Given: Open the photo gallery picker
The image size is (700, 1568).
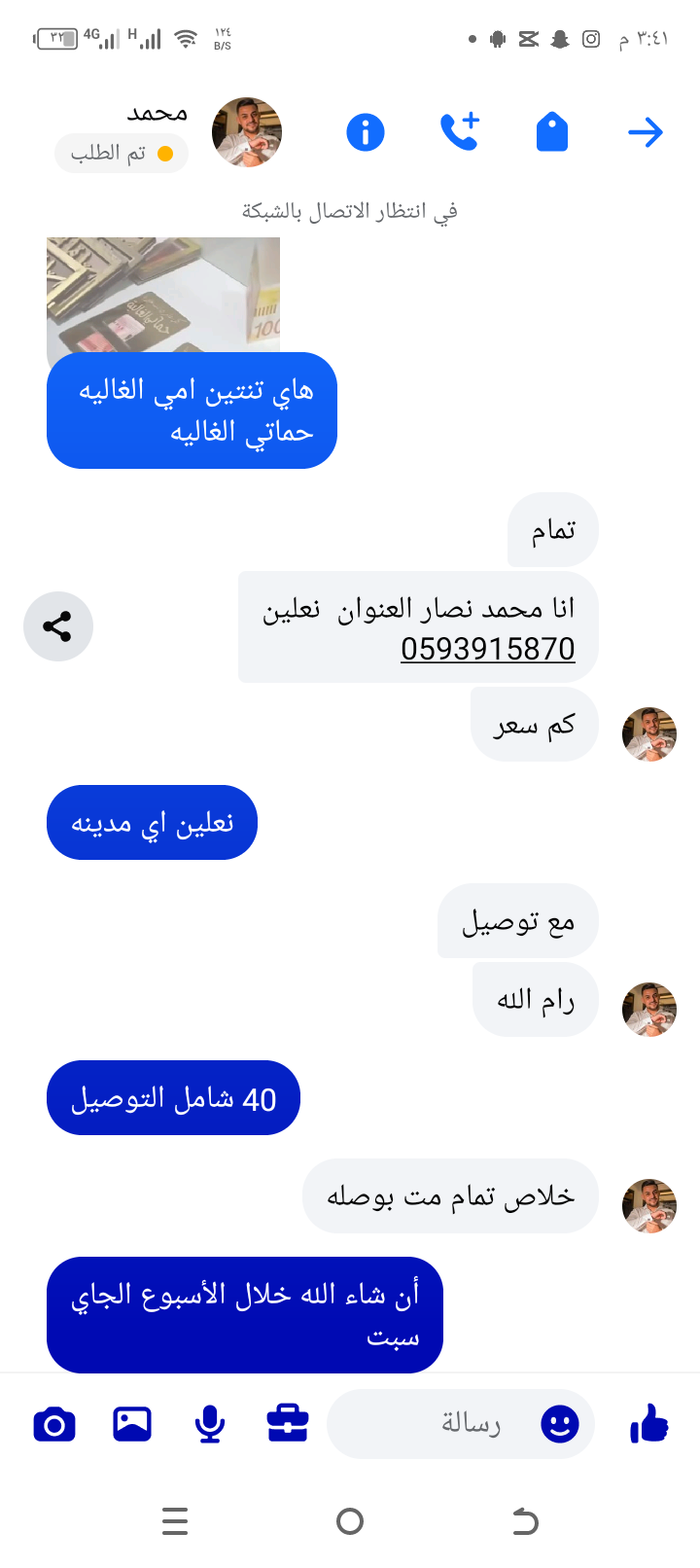Looking at the screenshot, I should (132, 1425).
